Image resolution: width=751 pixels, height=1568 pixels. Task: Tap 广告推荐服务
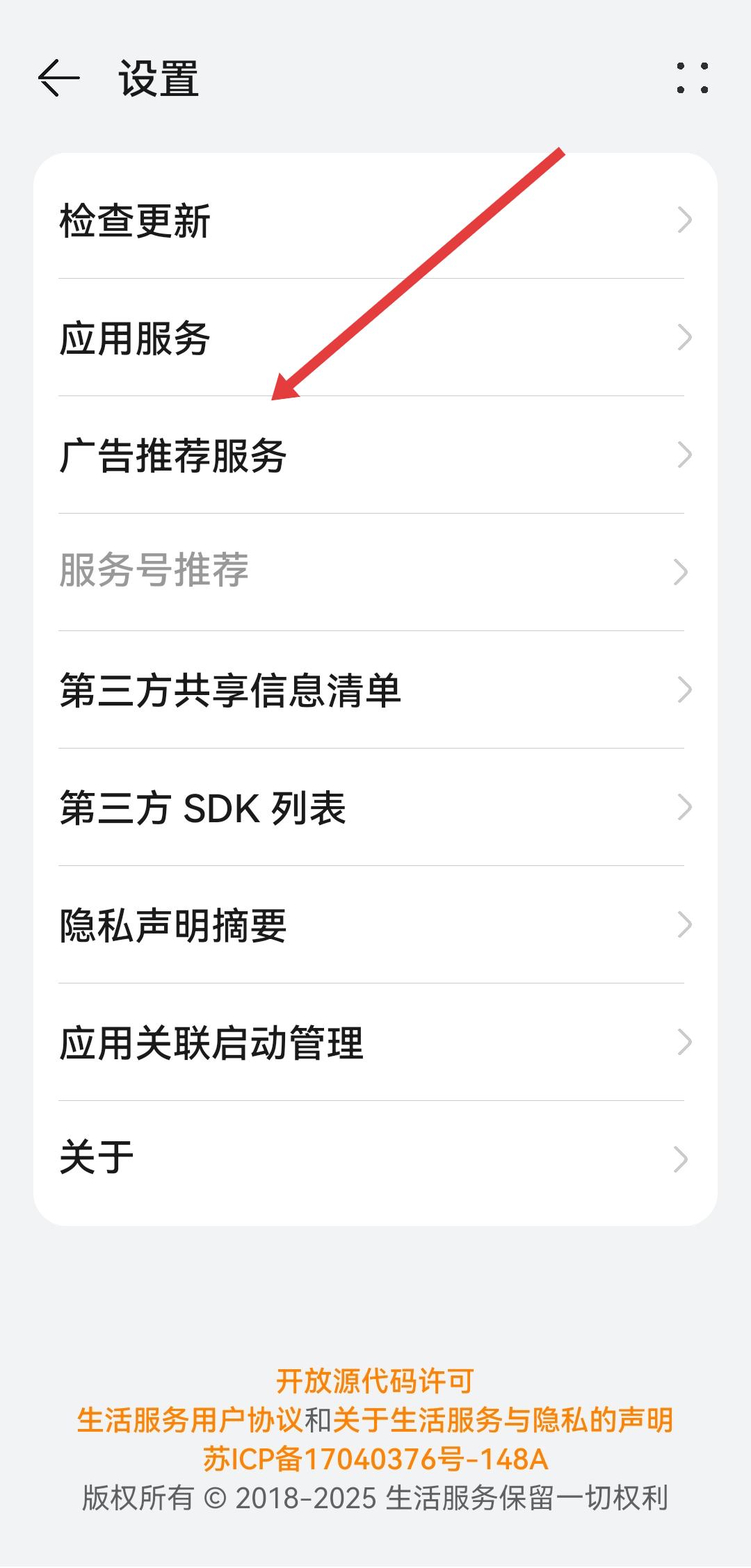click(375, 455)
